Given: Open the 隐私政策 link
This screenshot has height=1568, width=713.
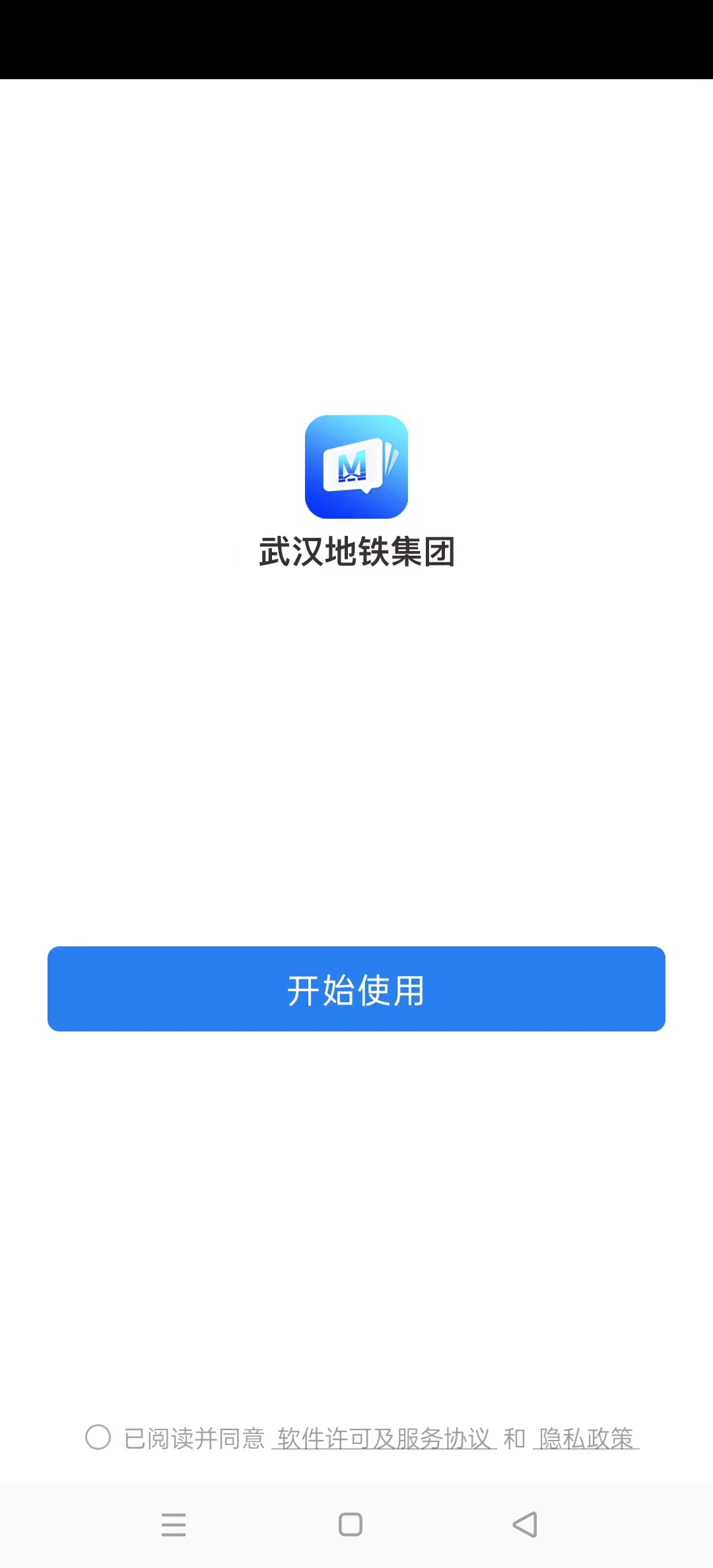Looking at the screenshot, I should click(586, 1438).
